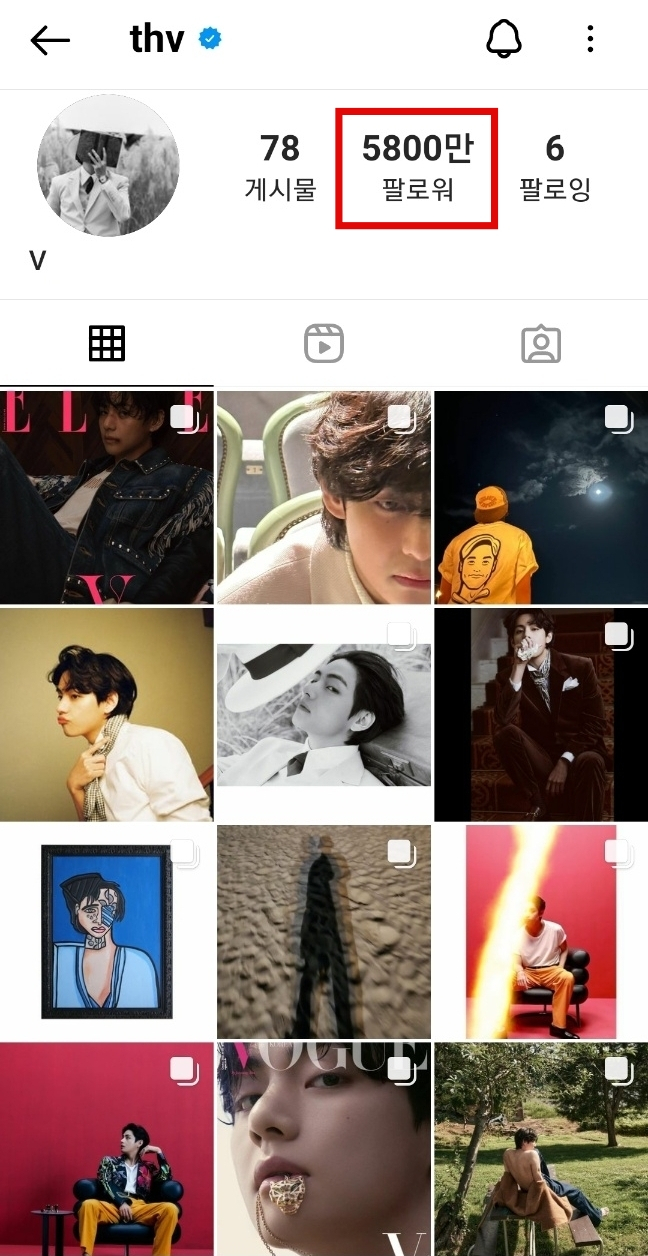648x1256 pixels.
Task: Open the VOGUE cover post
Action: [x=324, y=1148]
